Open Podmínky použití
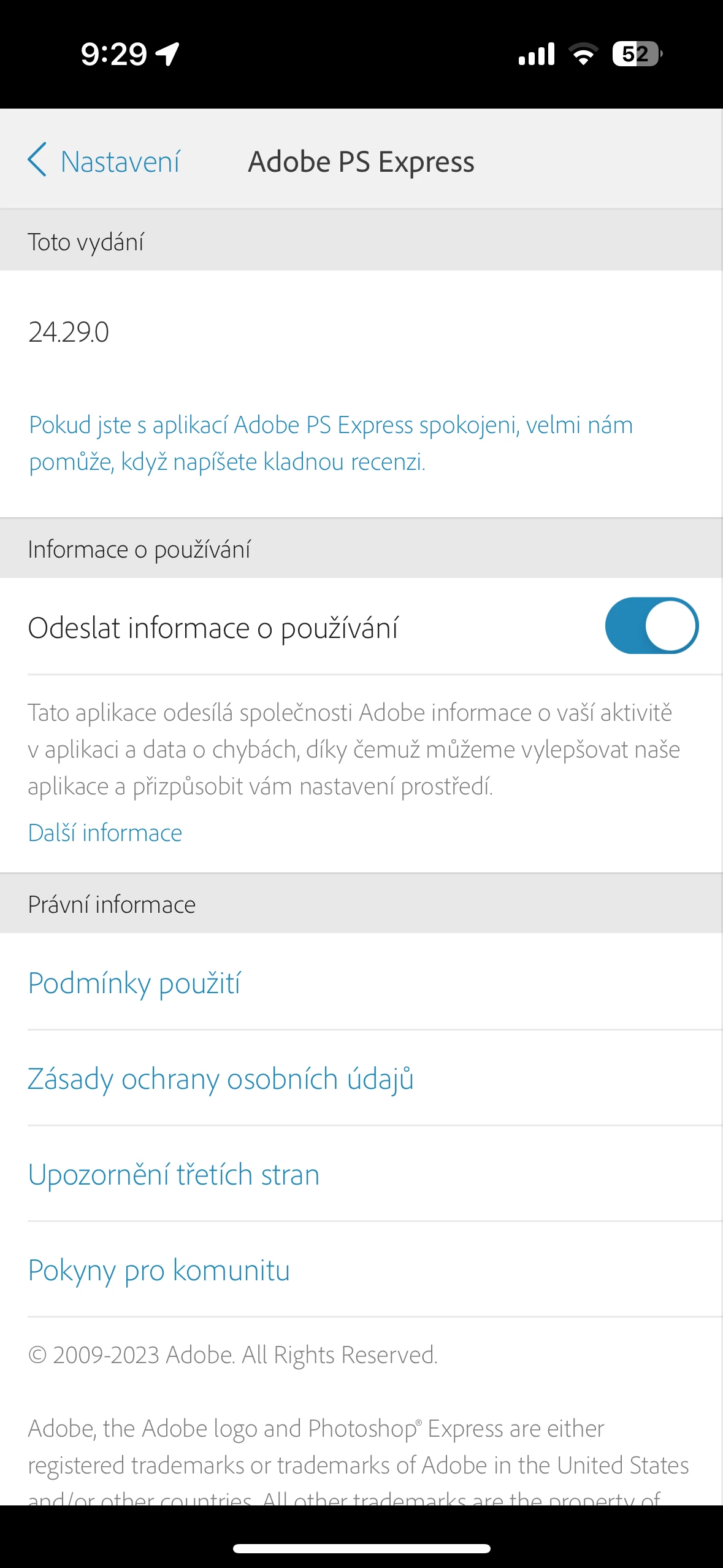The height and width of the screenshot is (1568, 723). (x=135, y=983)
